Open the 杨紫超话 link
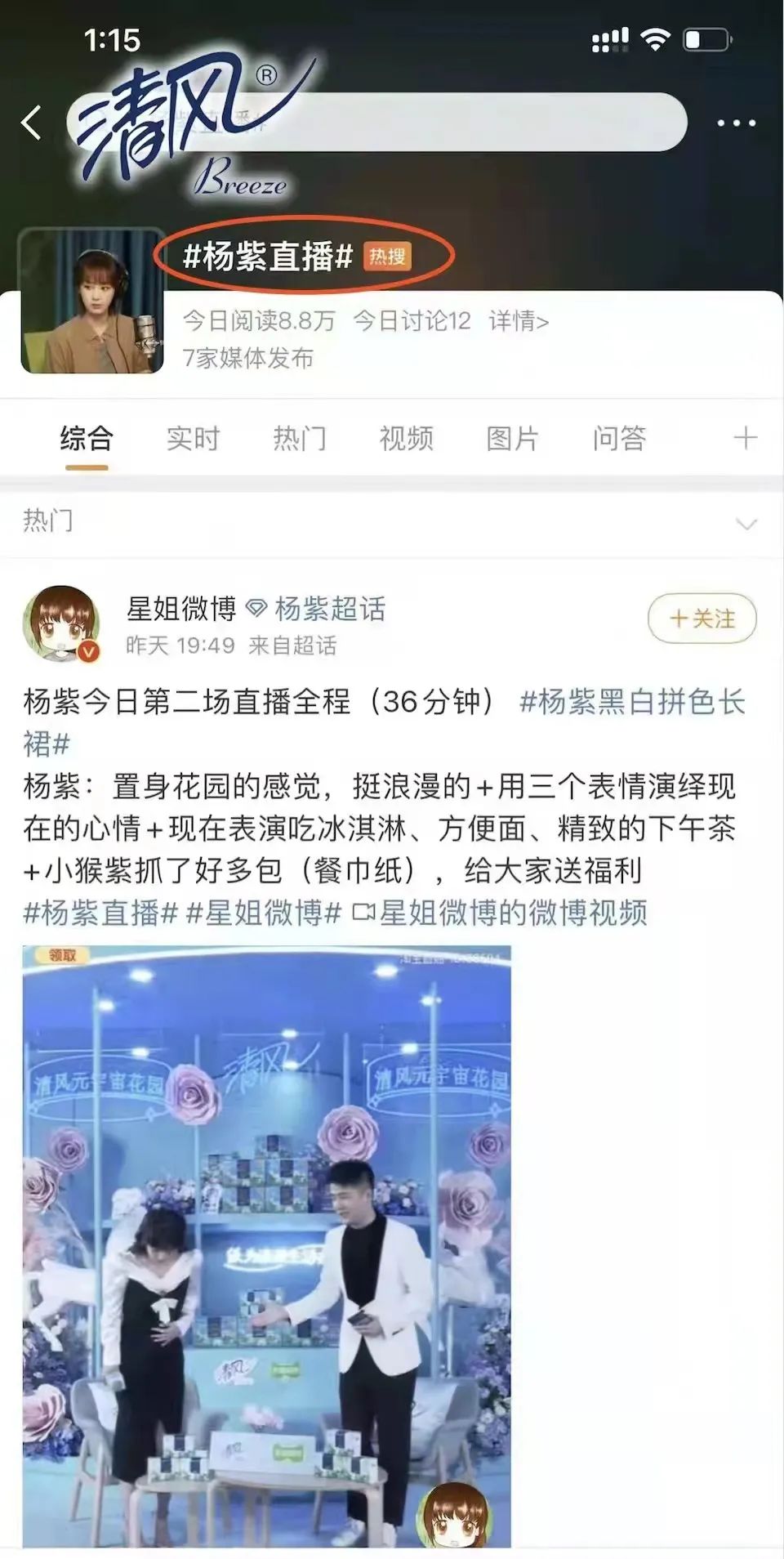784x1559 pixels. coord(329,609)
